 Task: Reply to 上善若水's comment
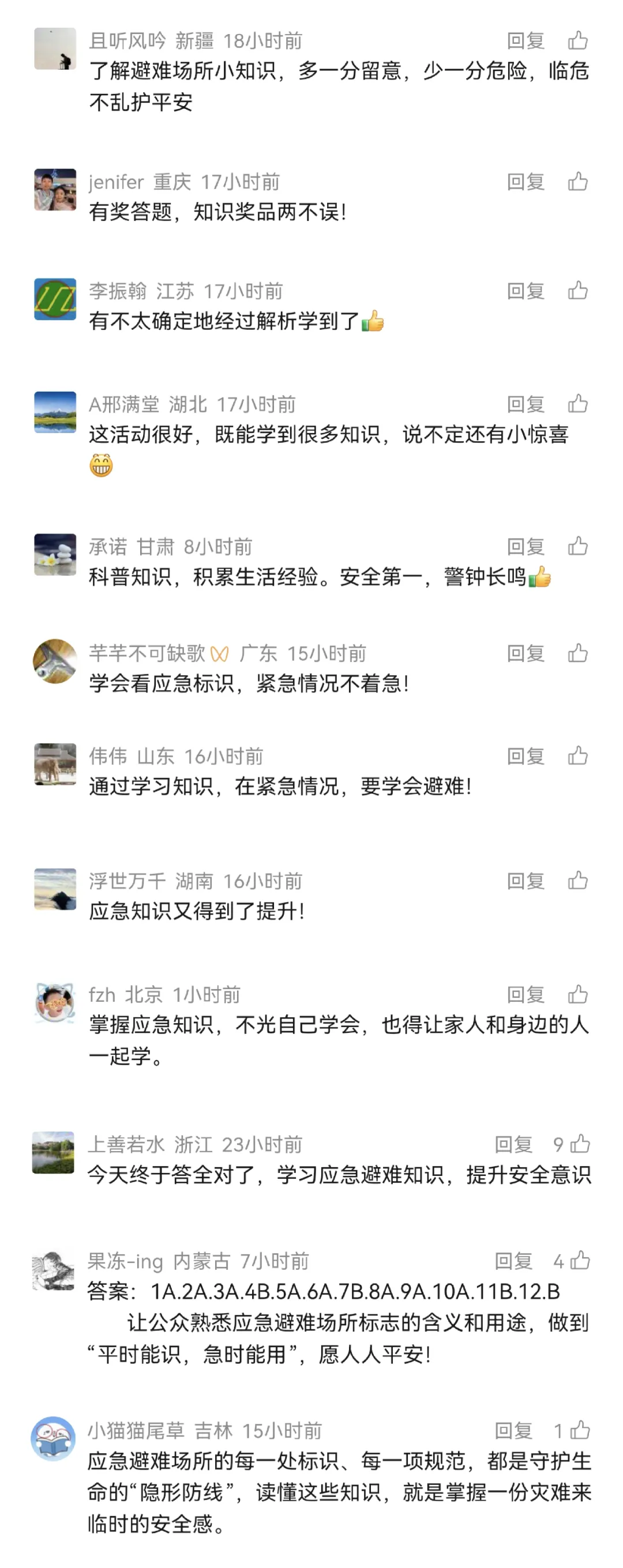tap(513, 1144)
